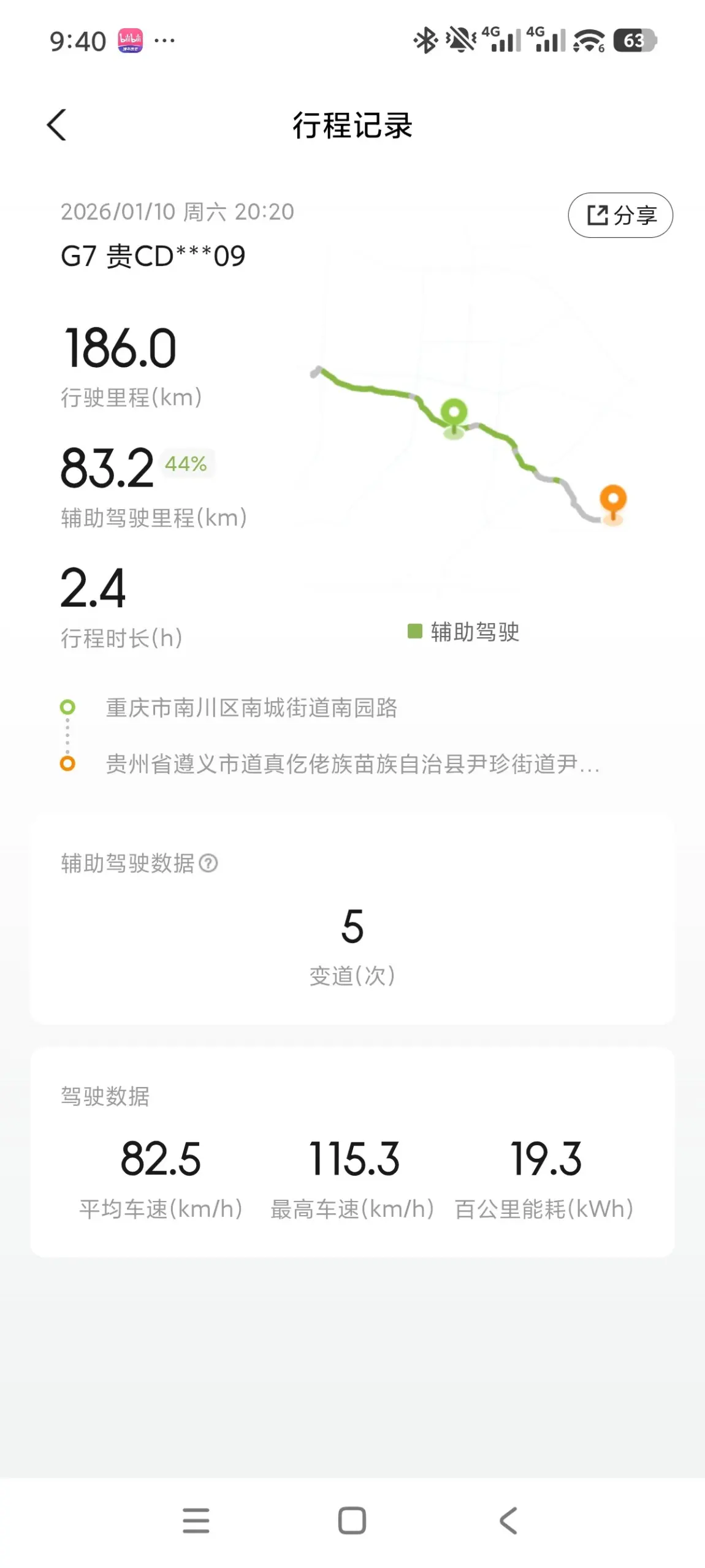Image resolution: width=705 pixels, height=1568 pixels.
Task: Open the help icon beside 辅助驾驶数据
Action: pyautogui.click(x=208, y=863)
